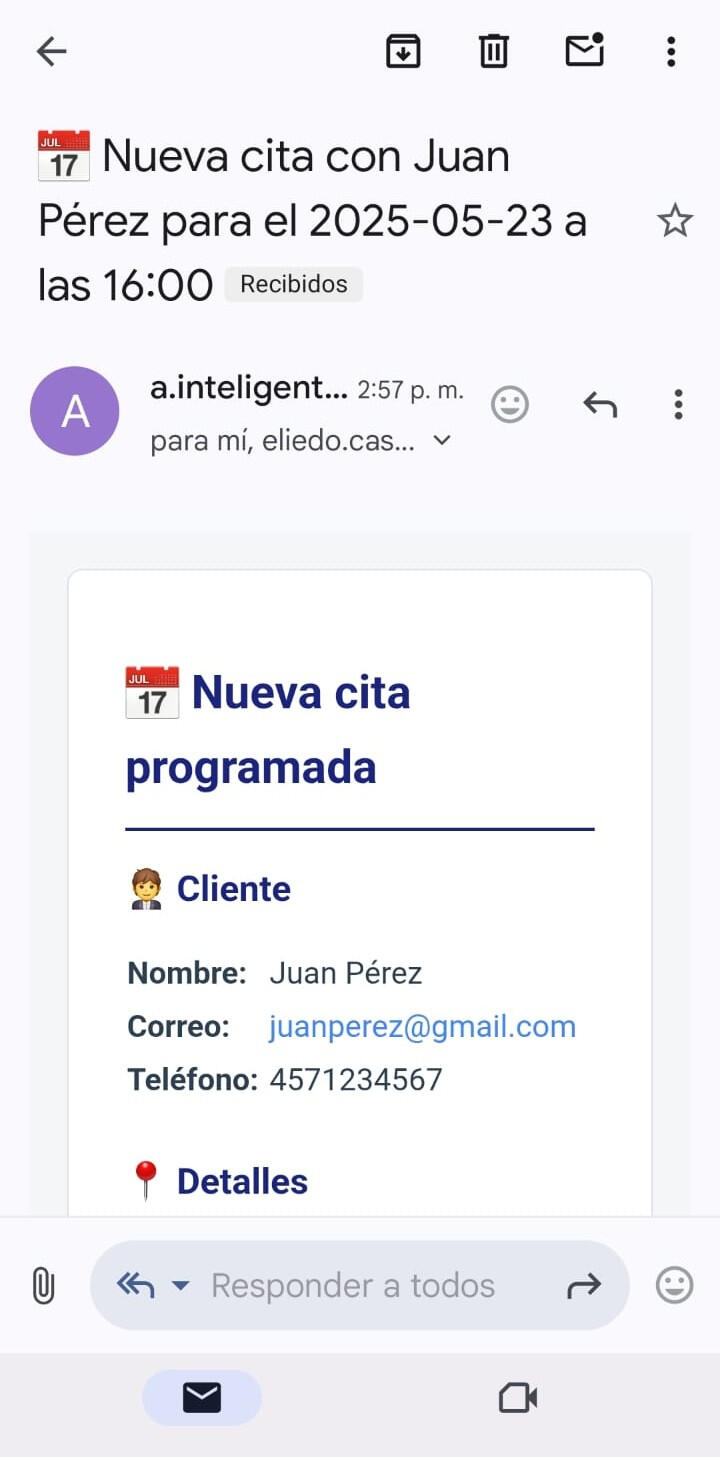Forward this email
Image resolution: width=720 pixels, height=1457 pixels.
[x=583, y=1285]
